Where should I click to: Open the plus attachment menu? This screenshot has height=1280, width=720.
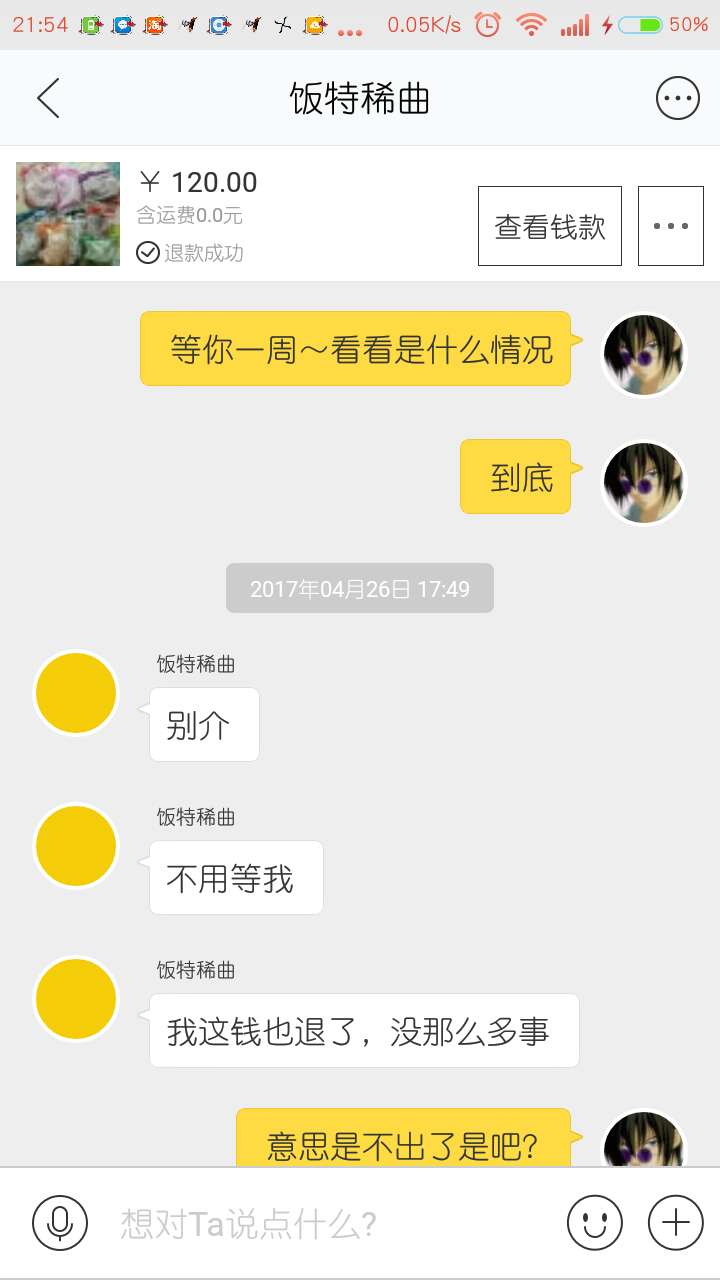tap(676, 1222)
